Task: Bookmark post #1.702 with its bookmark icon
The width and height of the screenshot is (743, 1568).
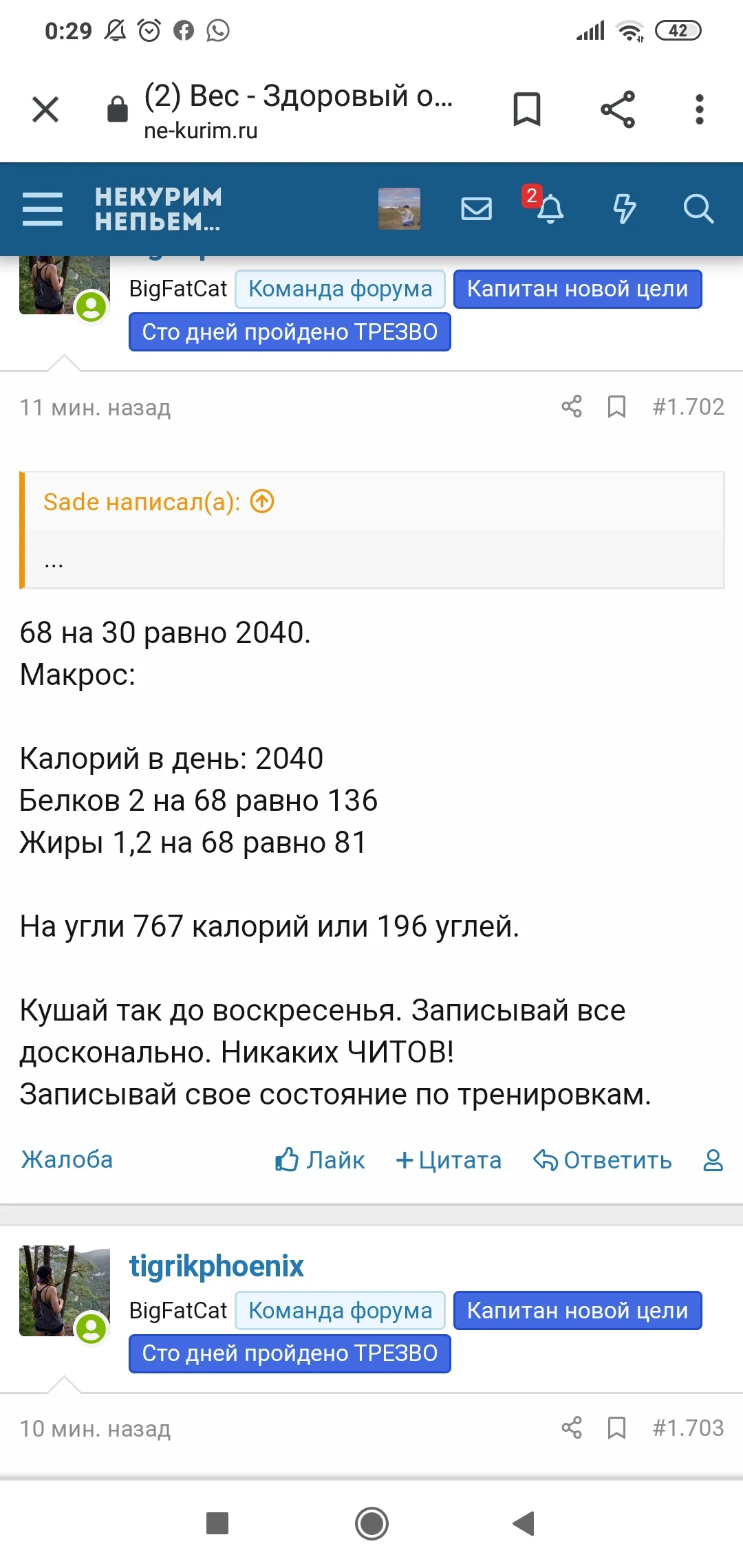Action: 616,406
